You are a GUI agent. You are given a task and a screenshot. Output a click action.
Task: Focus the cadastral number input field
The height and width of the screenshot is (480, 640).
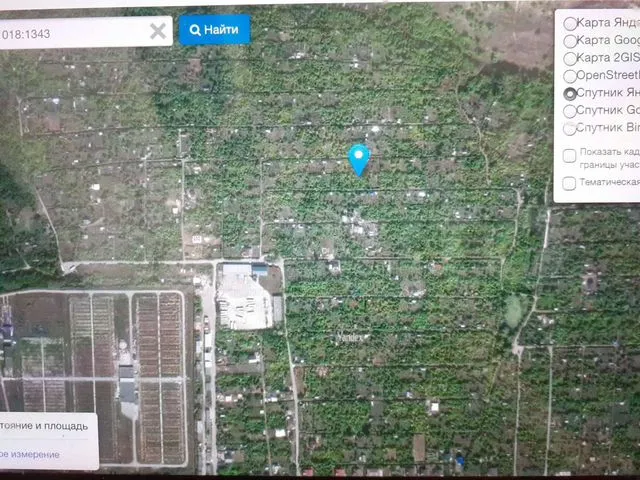click(x=70, y=33)
